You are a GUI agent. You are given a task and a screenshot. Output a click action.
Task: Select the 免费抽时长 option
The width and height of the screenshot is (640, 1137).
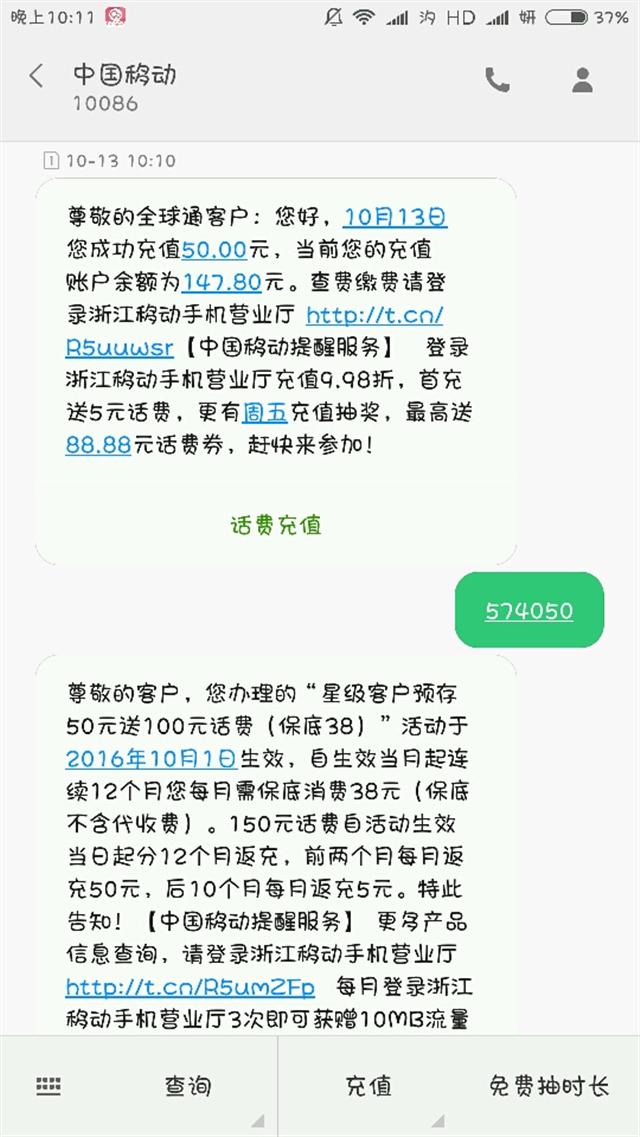pyautogui.click(x=549, y=1086)
